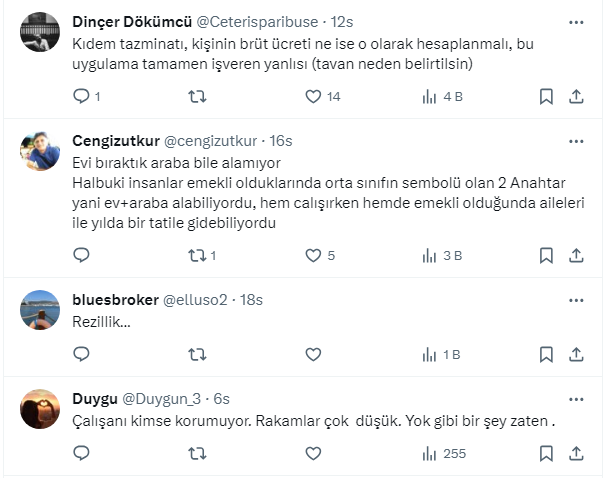Image resolution: width=609 pixels, height=478 pixels.
Task: Like Dinçer Dökümcü's tweet
Action: point(312,97)
